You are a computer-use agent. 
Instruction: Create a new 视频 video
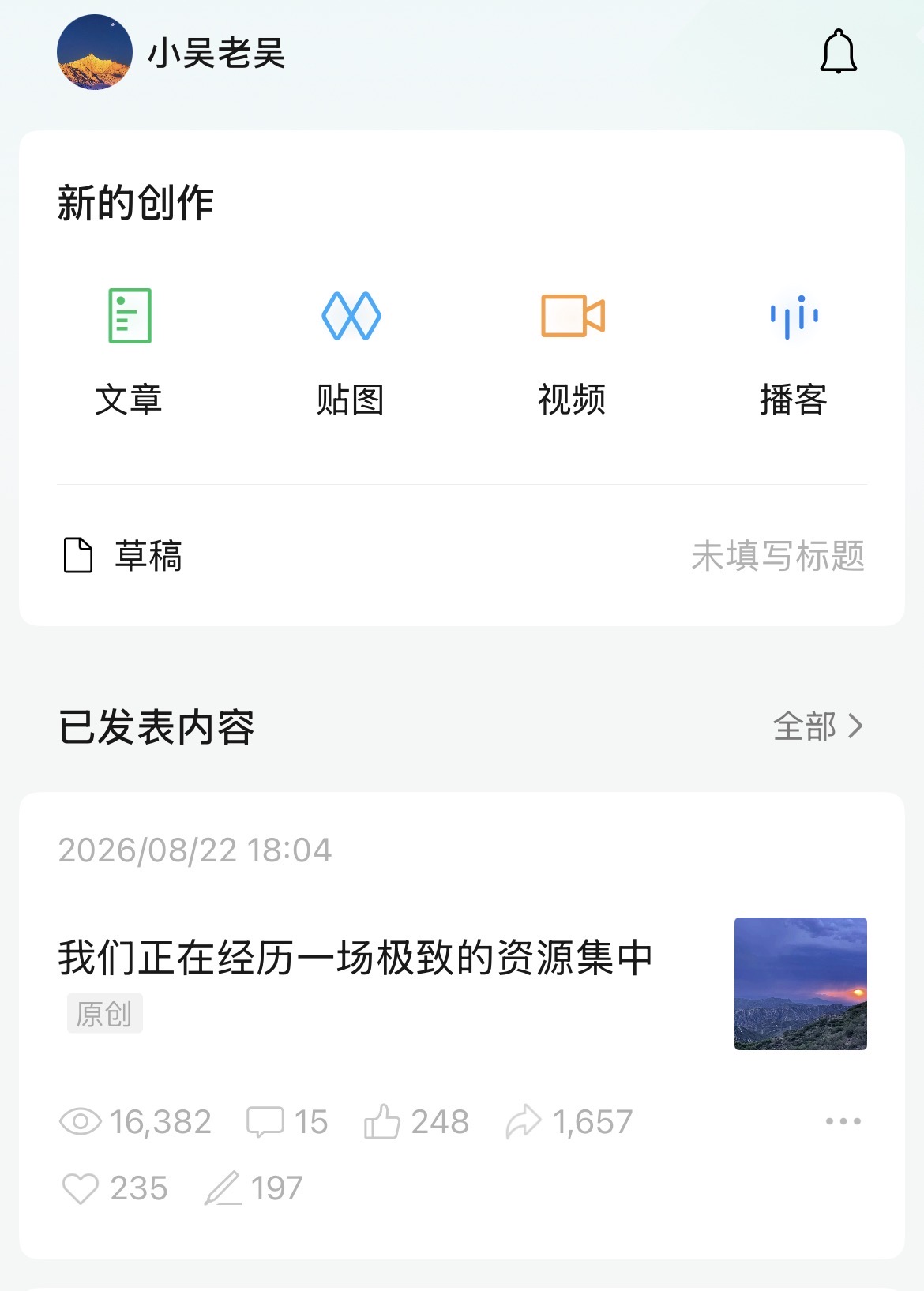click(x=573, y=351)
